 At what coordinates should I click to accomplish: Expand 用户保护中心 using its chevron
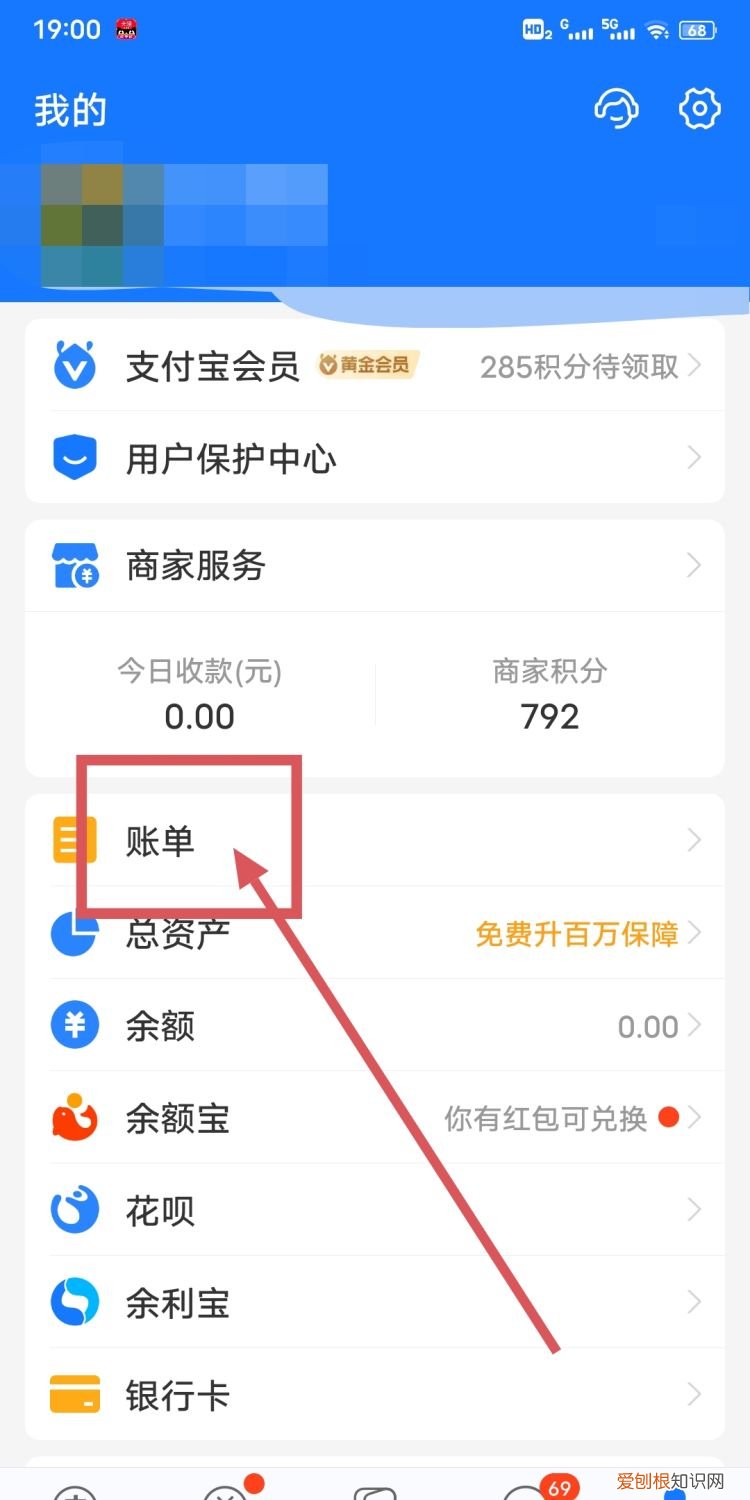coord(694,457)
